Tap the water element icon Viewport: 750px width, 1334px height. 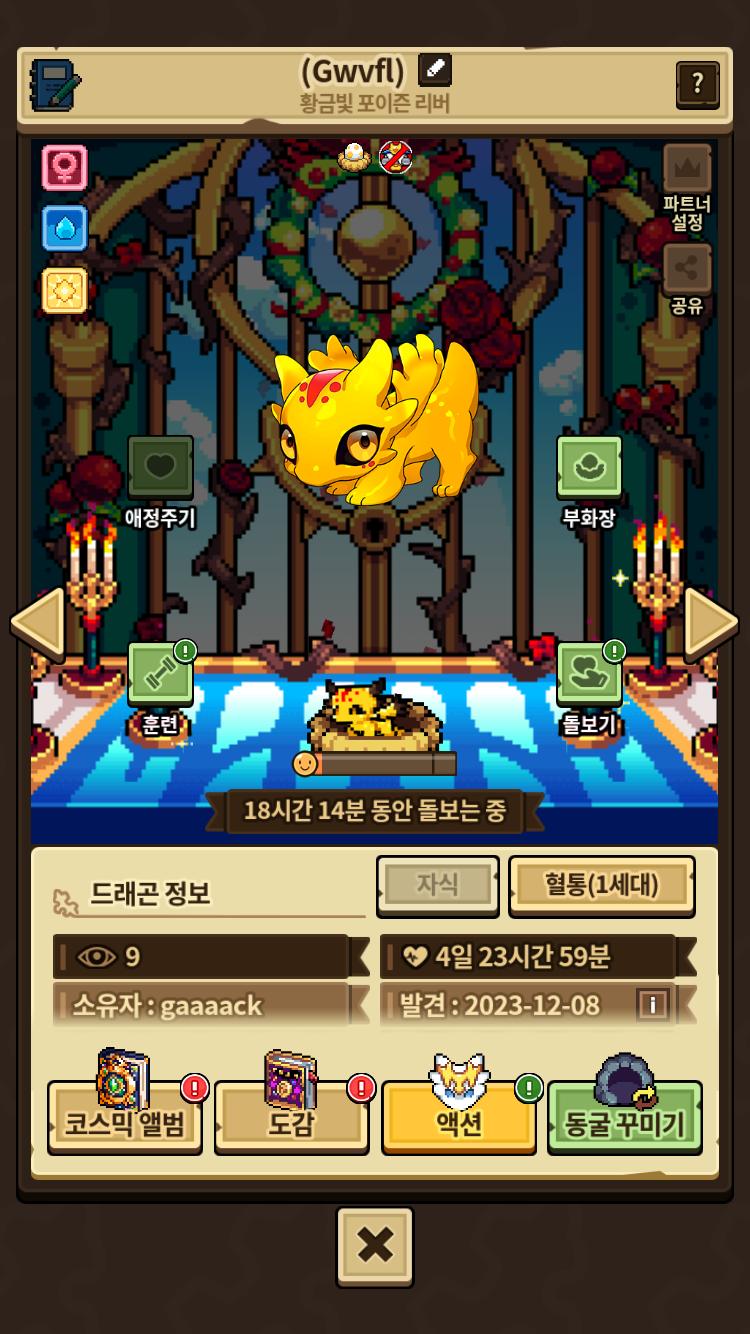[x=64, y=228]
